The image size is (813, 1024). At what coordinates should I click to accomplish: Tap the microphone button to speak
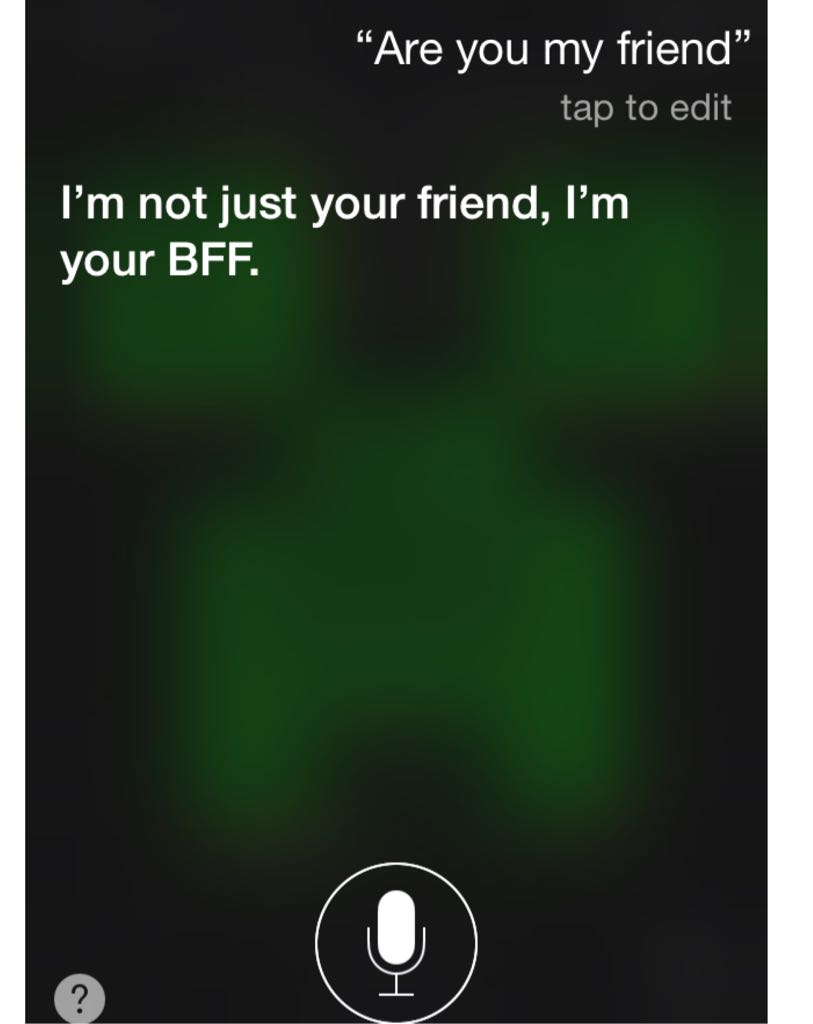pos(396,942)
